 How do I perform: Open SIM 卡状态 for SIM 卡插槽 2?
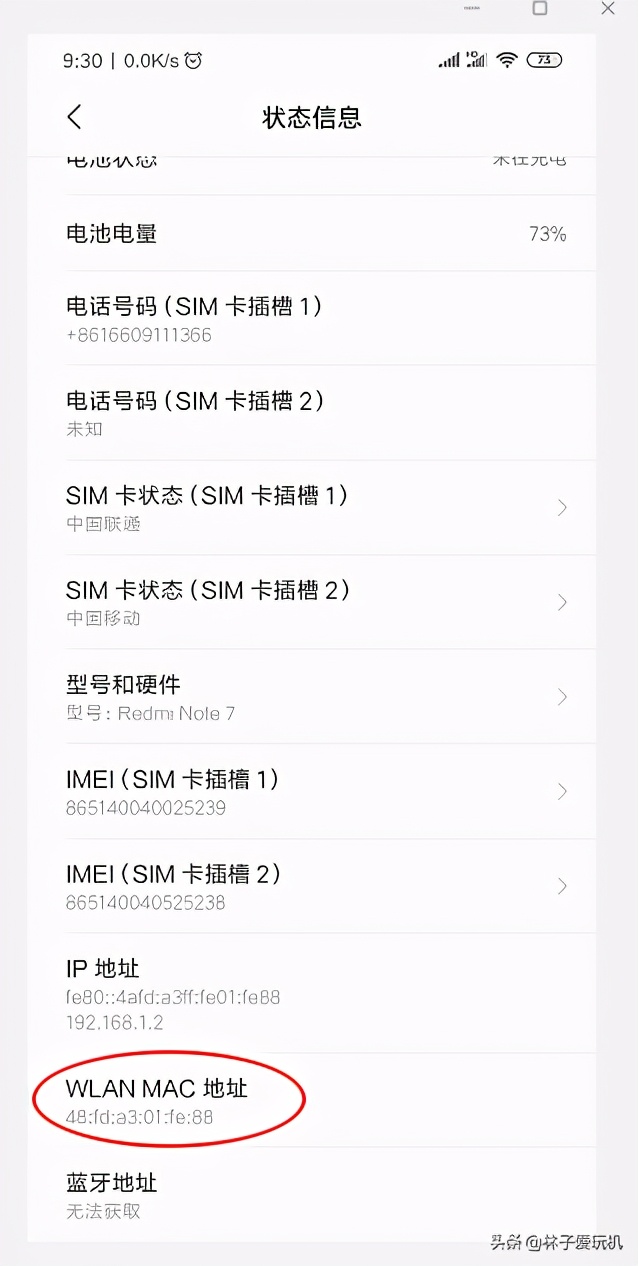tap(312, 602)
